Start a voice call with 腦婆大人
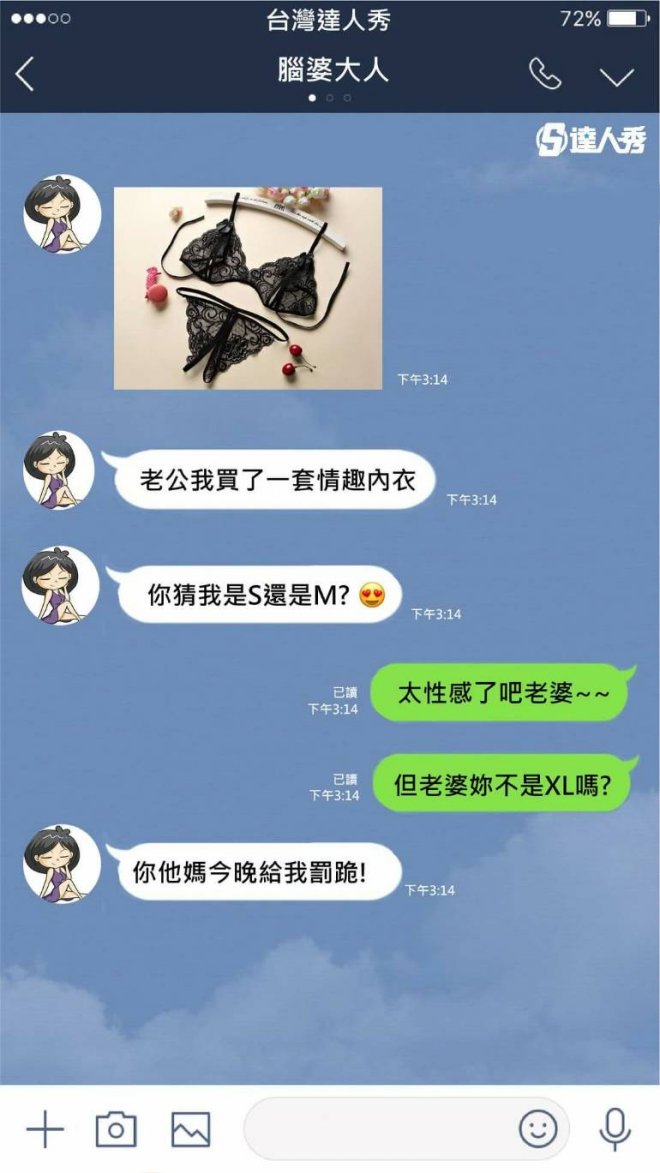The width and height of the screenshot is (660, 1173). pos(545,75)
